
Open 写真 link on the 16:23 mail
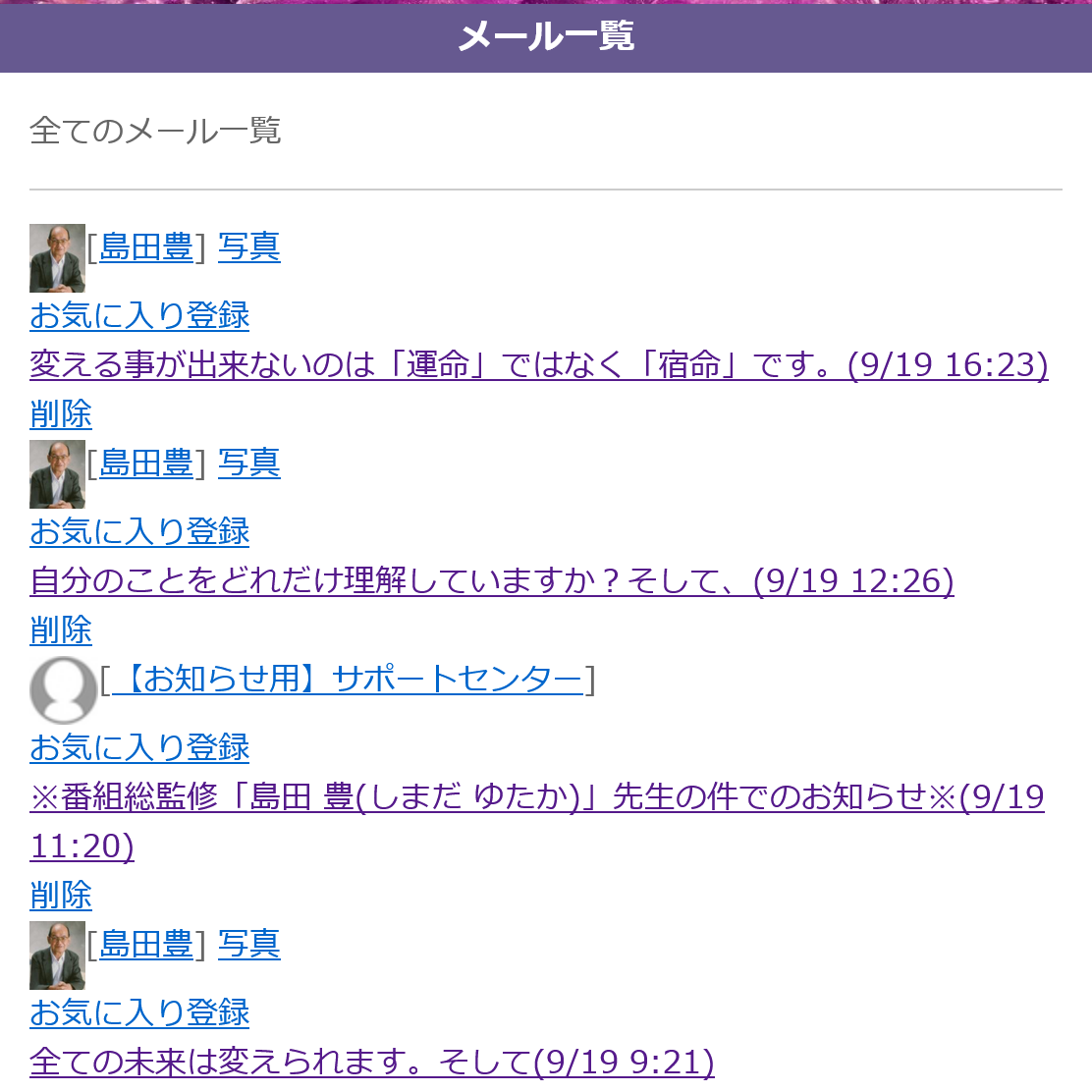pyautogui.click(x=248, y=247)
